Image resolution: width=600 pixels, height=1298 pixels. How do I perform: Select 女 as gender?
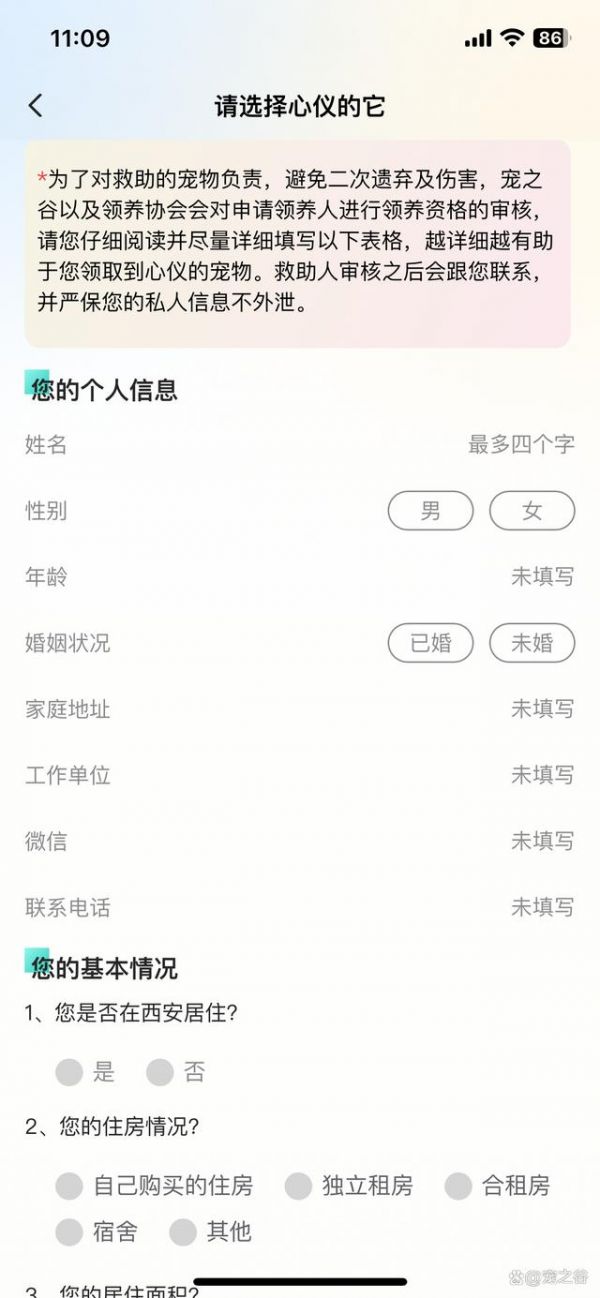click(x=532, y=511)
